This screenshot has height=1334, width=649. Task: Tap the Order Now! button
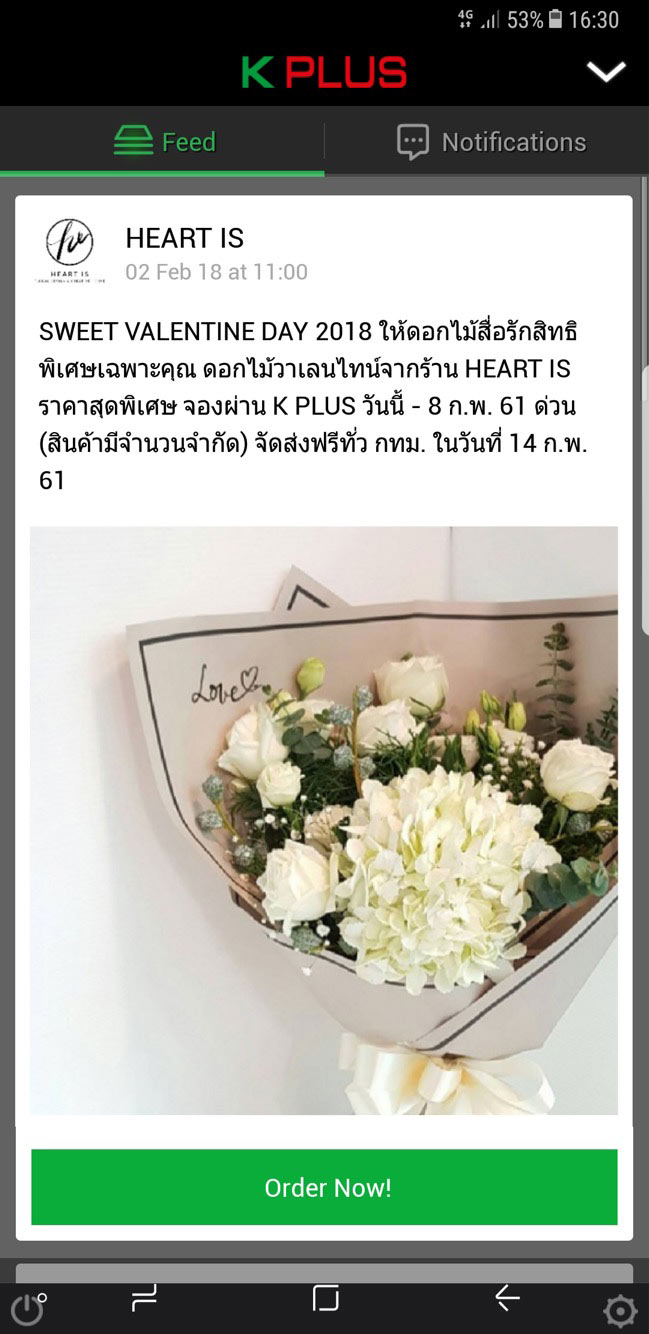click(x=324, y=1187)
